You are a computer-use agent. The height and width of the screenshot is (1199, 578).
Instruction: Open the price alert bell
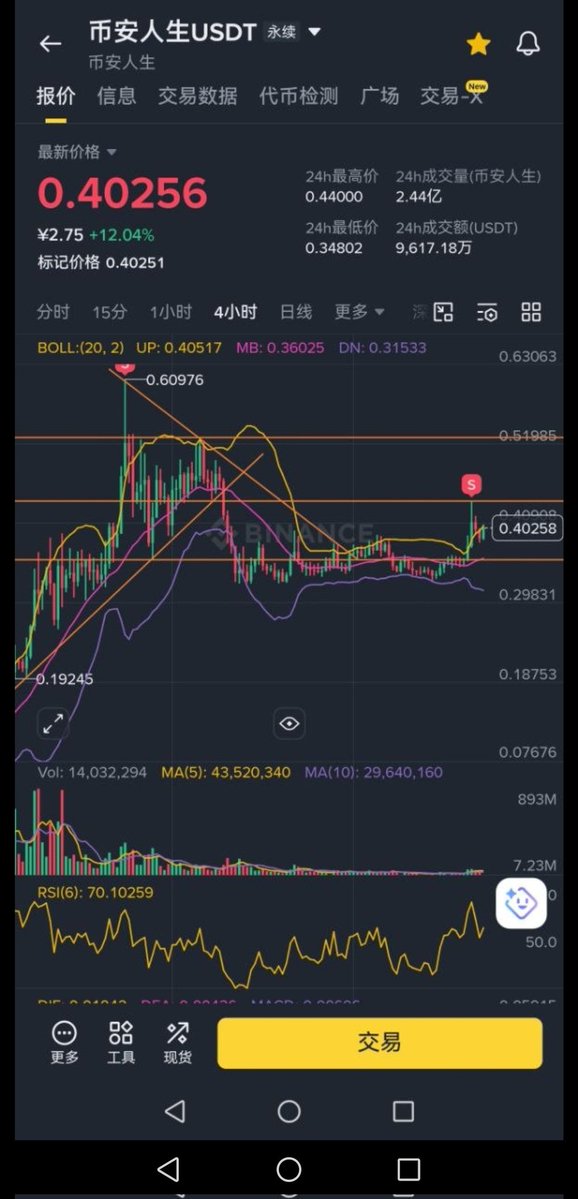[x=528, y=44]
